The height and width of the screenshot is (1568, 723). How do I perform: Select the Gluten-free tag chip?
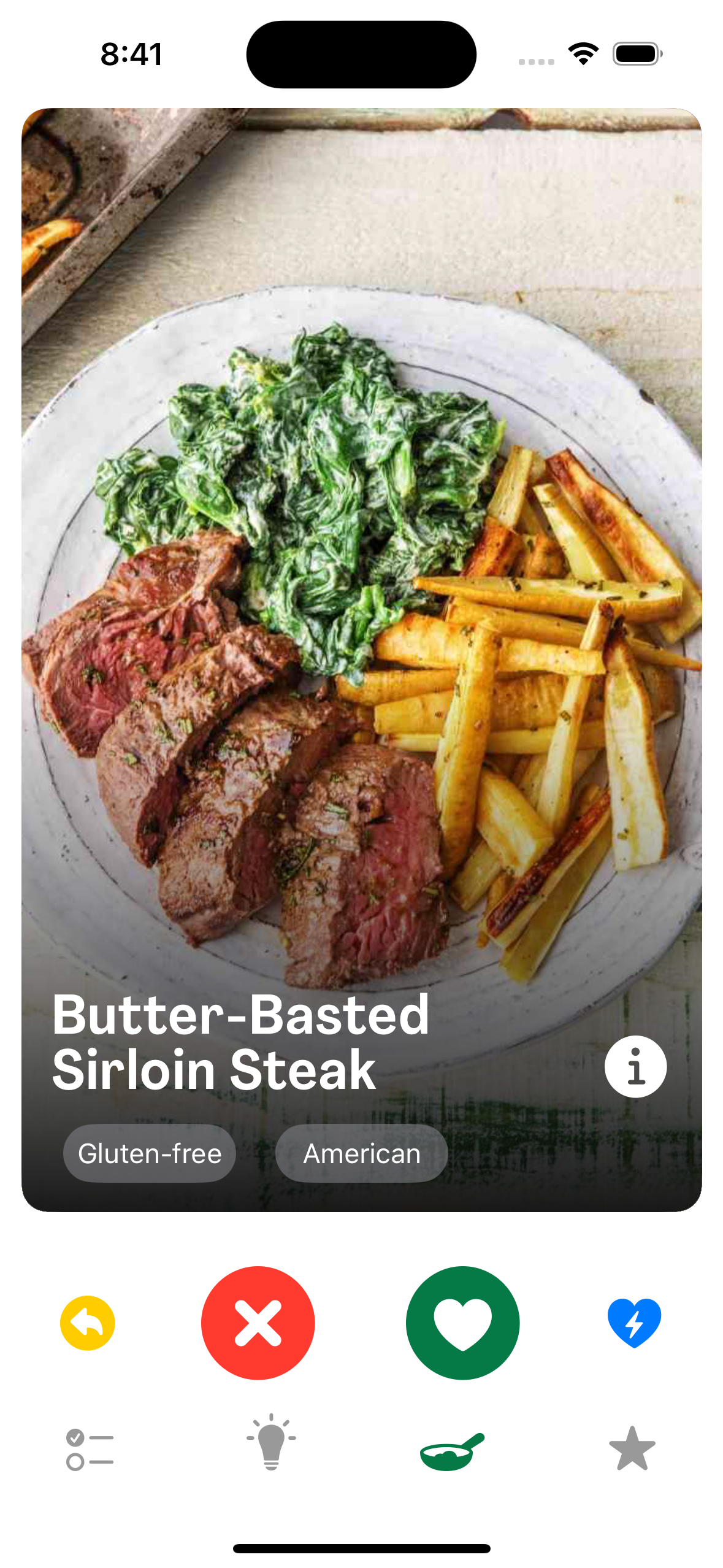(150, 1153)
